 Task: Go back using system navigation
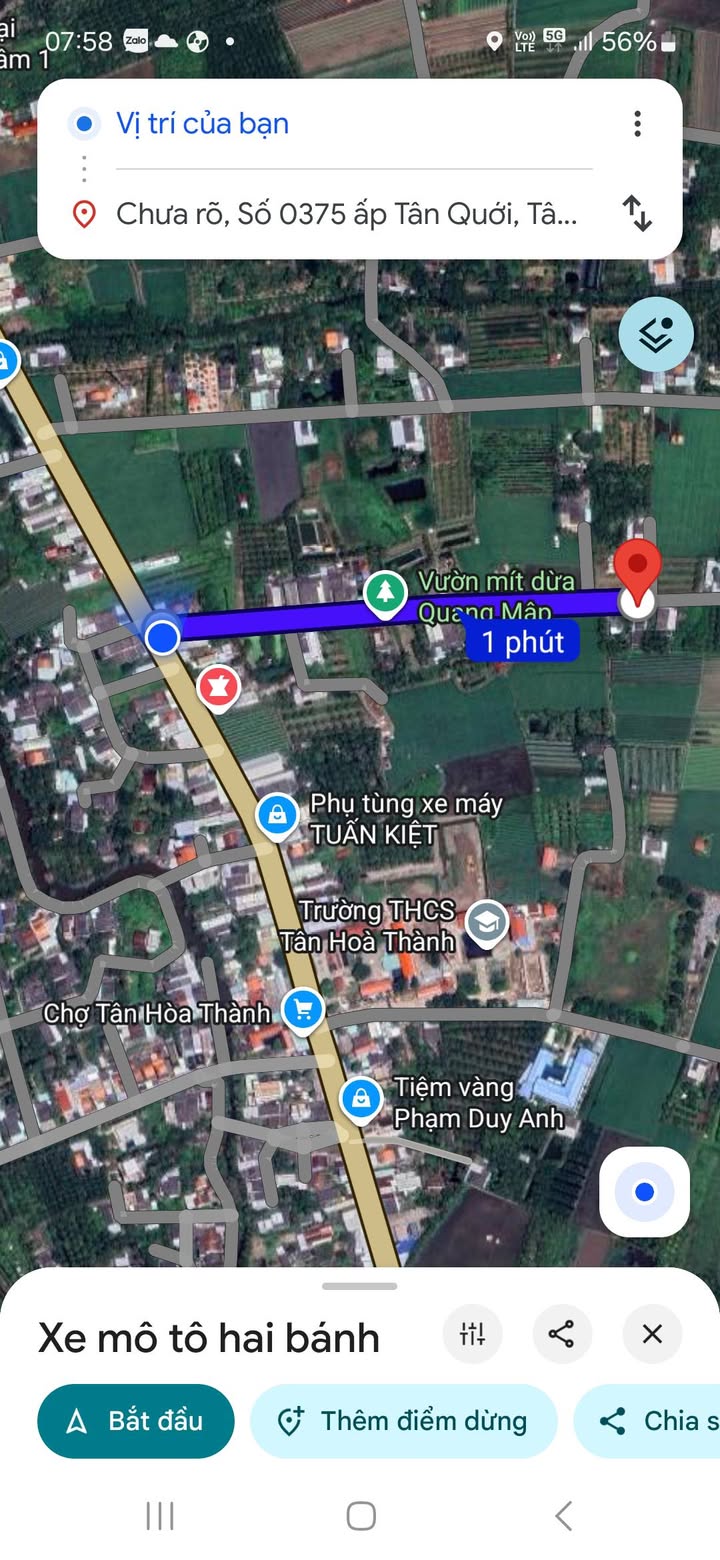tap(563, 1516)
